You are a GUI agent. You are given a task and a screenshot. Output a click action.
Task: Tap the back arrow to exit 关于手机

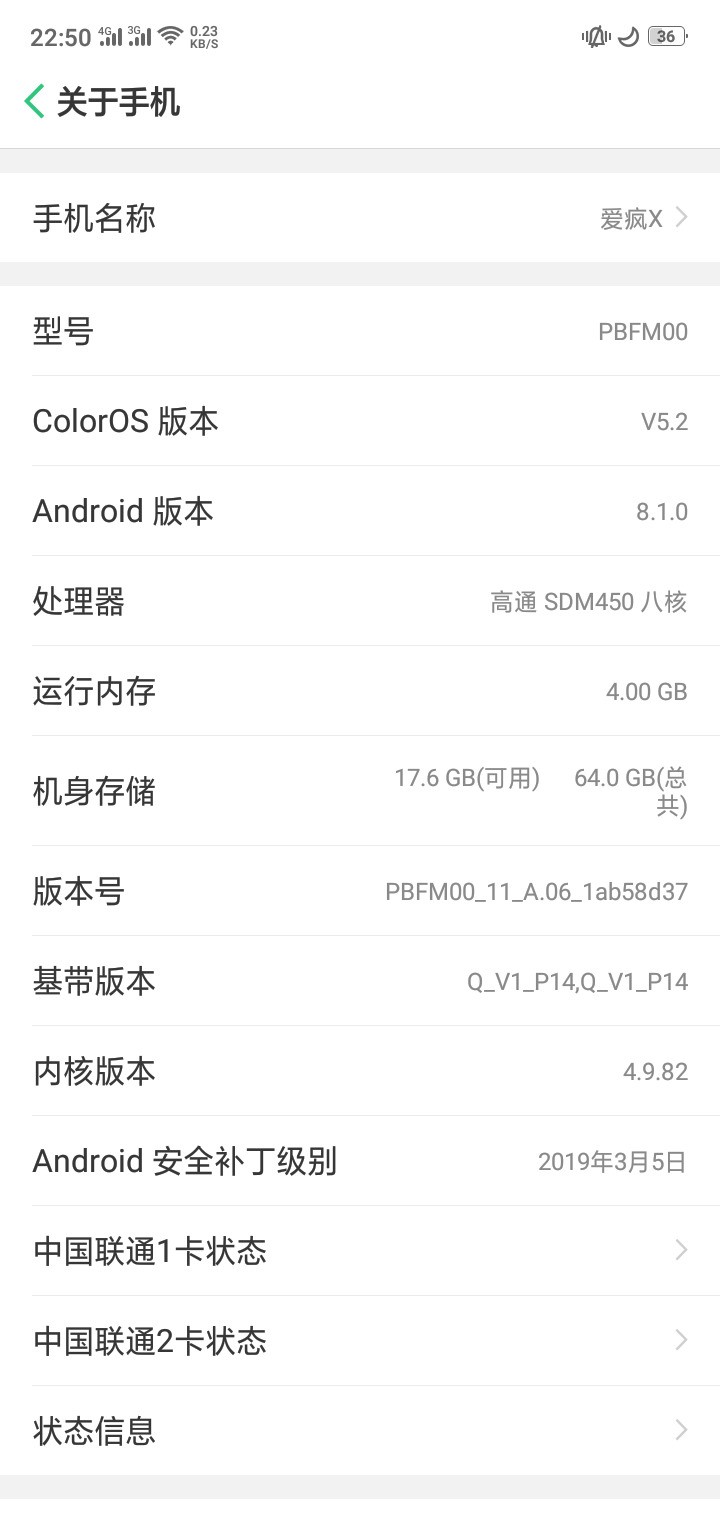(x=33, y=101)
